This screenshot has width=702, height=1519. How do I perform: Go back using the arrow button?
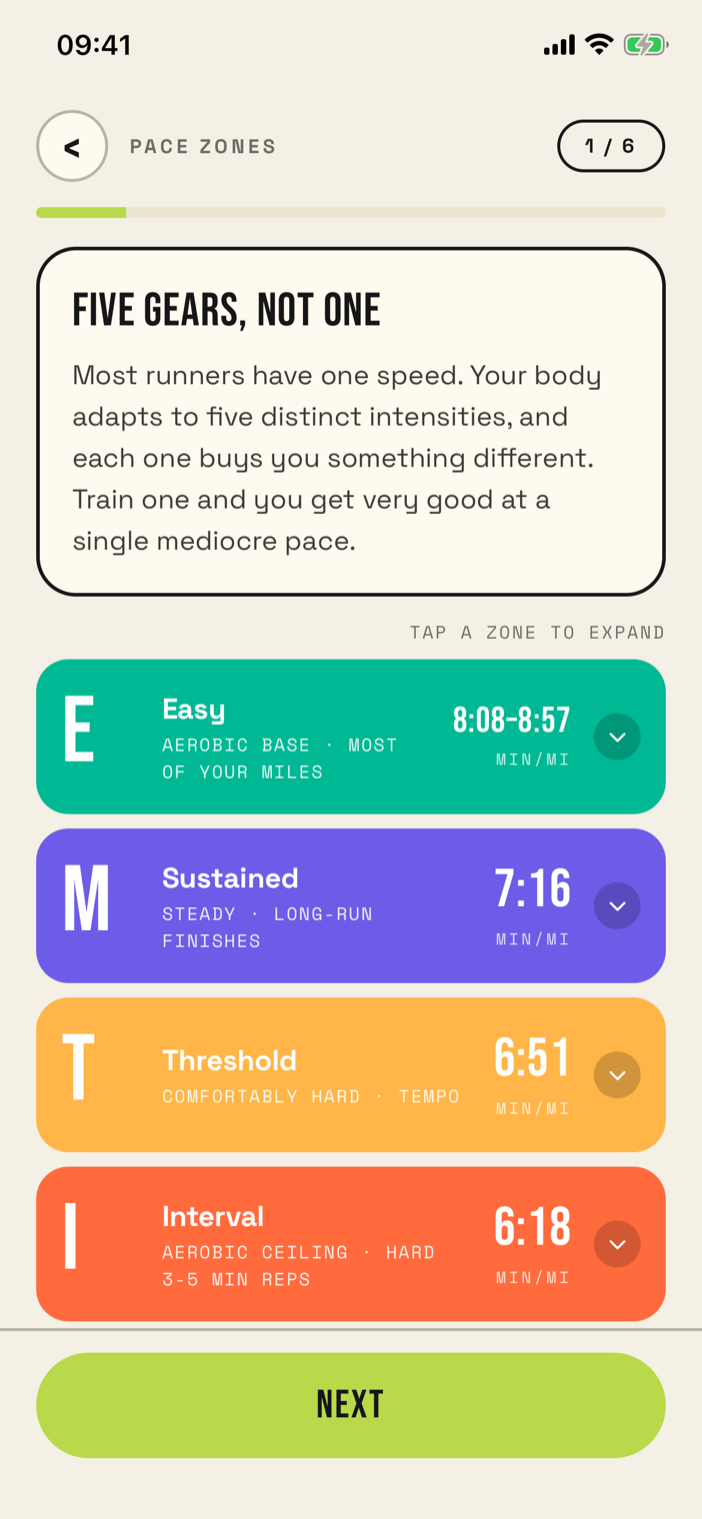pos(72,146)
